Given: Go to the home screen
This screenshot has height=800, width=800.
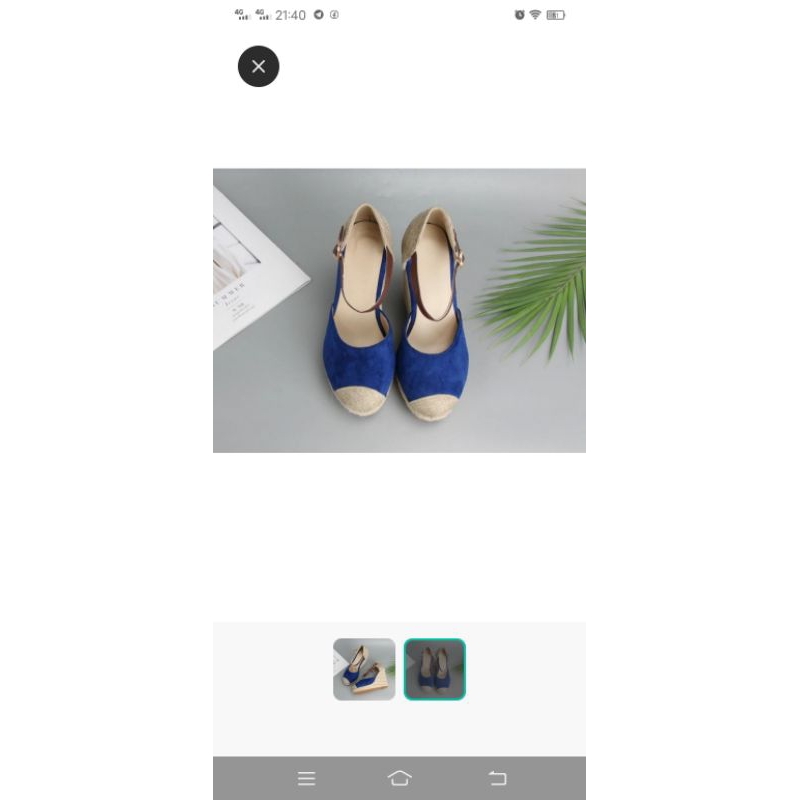Looking at the screenshot, I should (399, 778).
